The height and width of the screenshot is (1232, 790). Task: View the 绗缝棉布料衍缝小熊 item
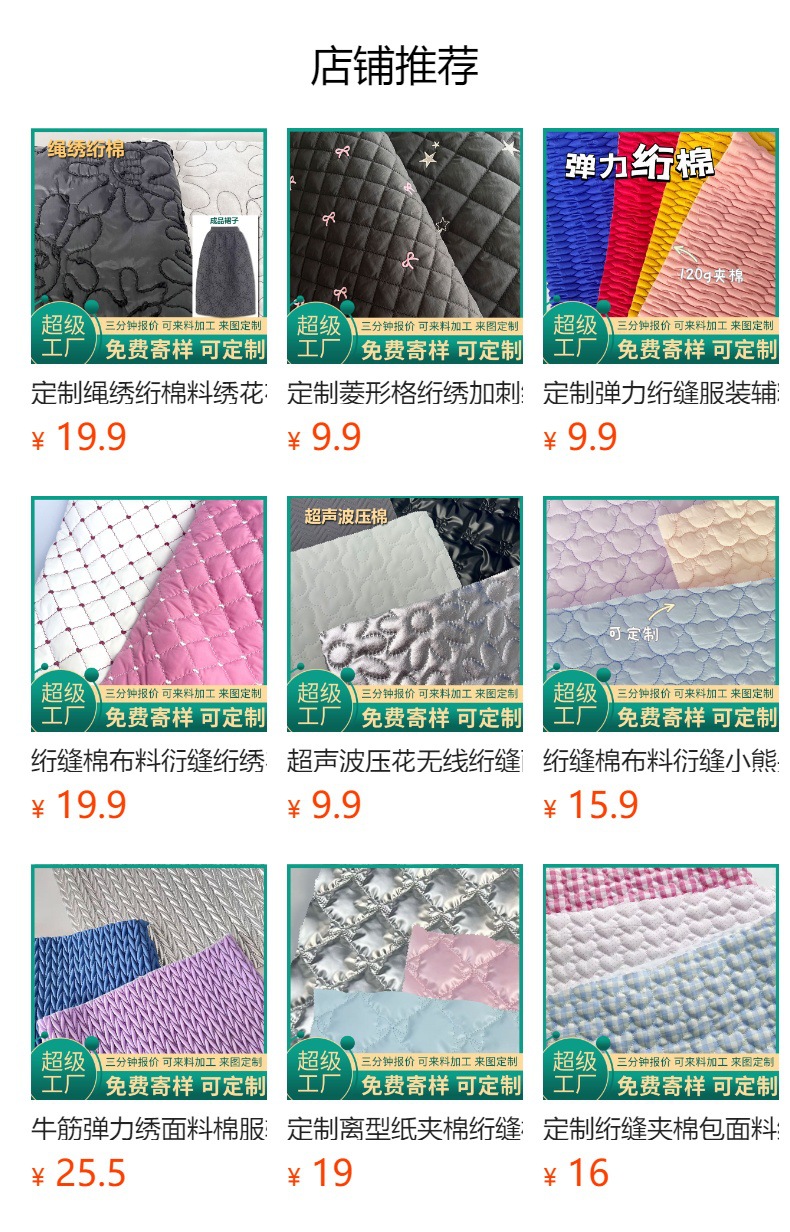coord(661,614)
